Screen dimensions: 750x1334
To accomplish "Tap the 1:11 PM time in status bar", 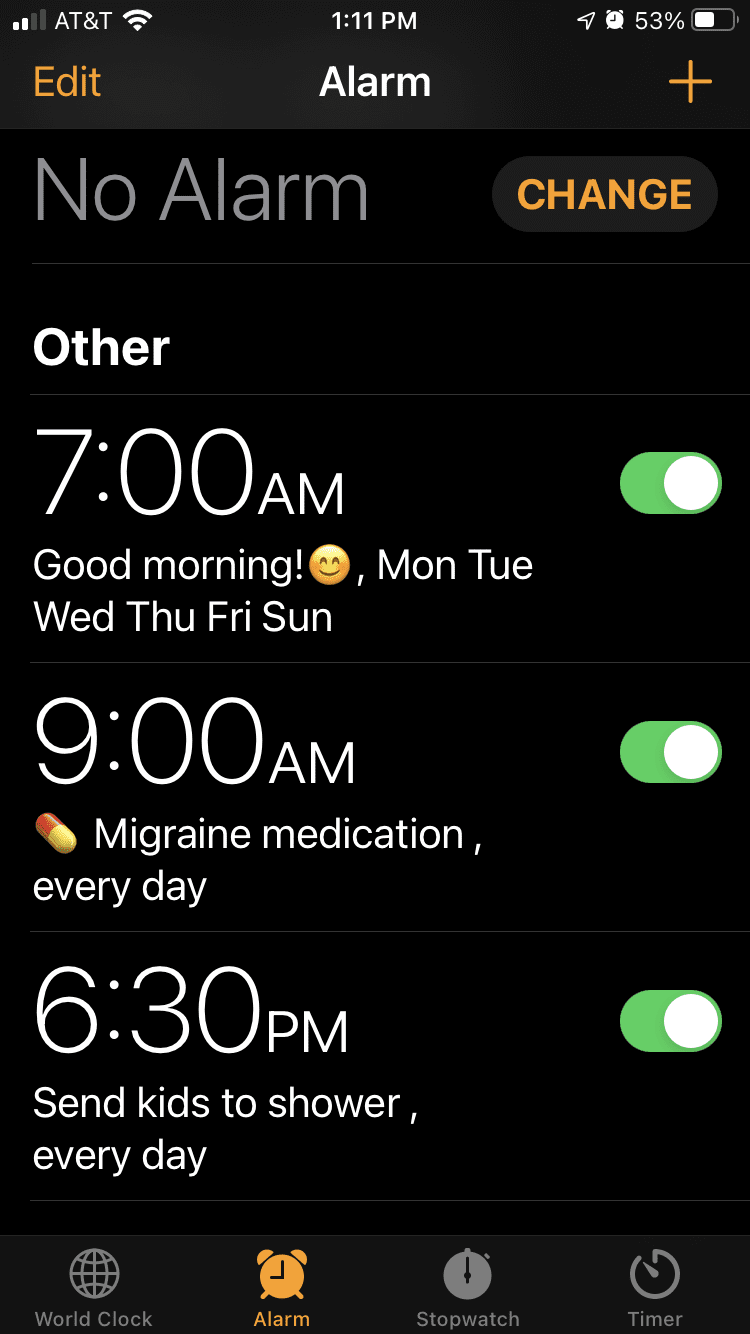I will tap(374, 18).
